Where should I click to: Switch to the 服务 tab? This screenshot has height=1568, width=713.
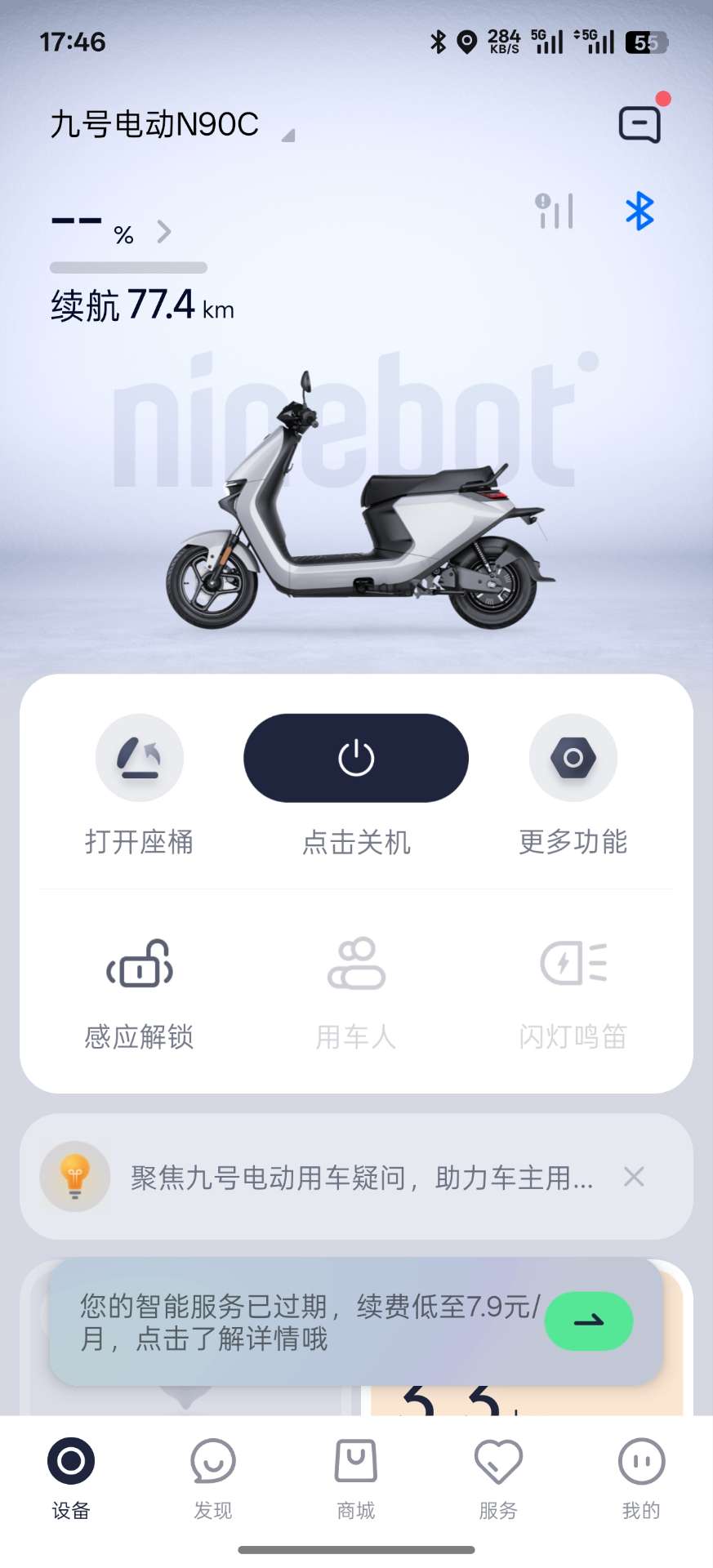click(x=498, y=1478)
